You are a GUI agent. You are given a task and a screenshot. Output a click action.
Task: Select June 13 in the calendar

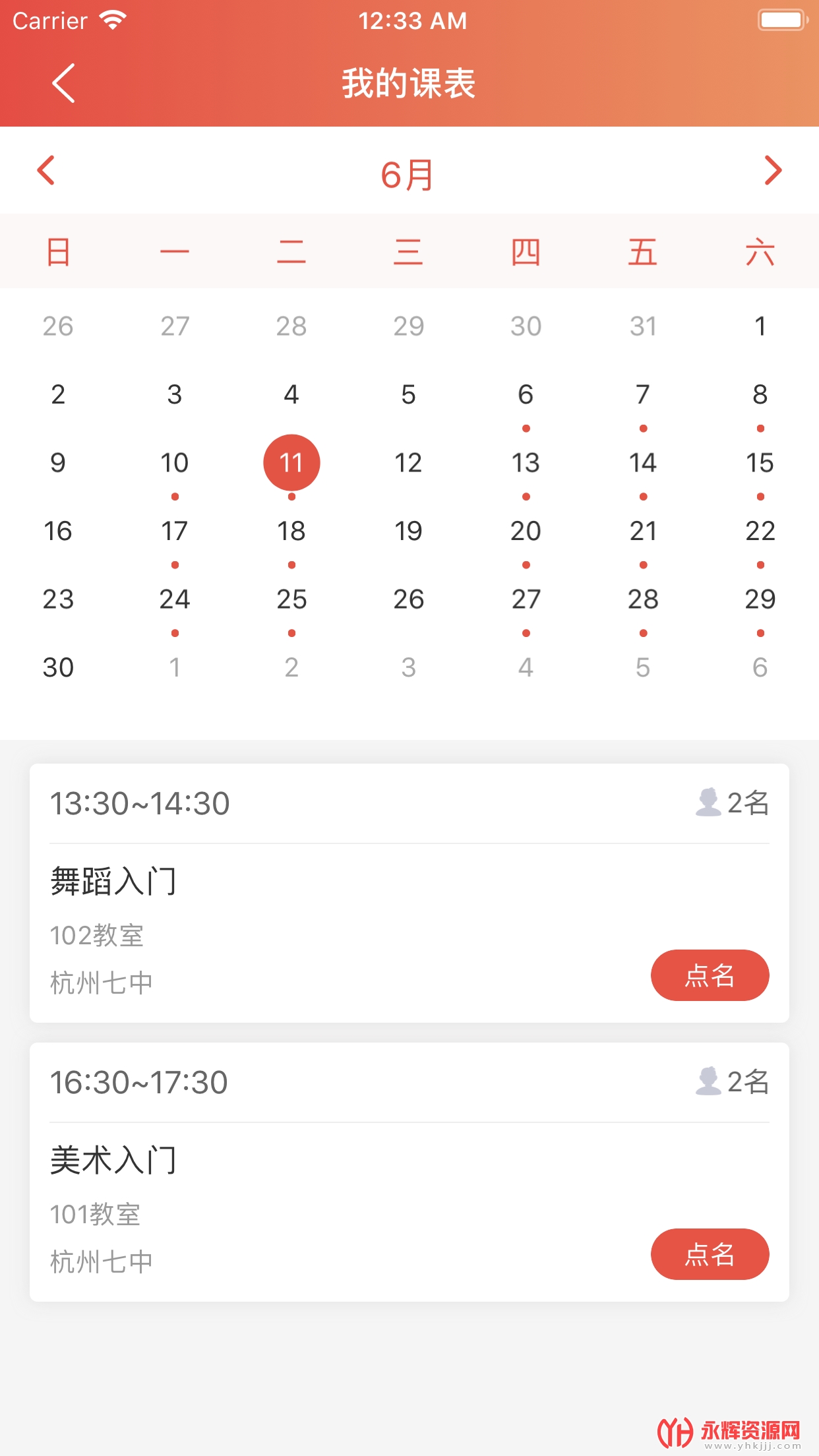[x=526, y=463]
